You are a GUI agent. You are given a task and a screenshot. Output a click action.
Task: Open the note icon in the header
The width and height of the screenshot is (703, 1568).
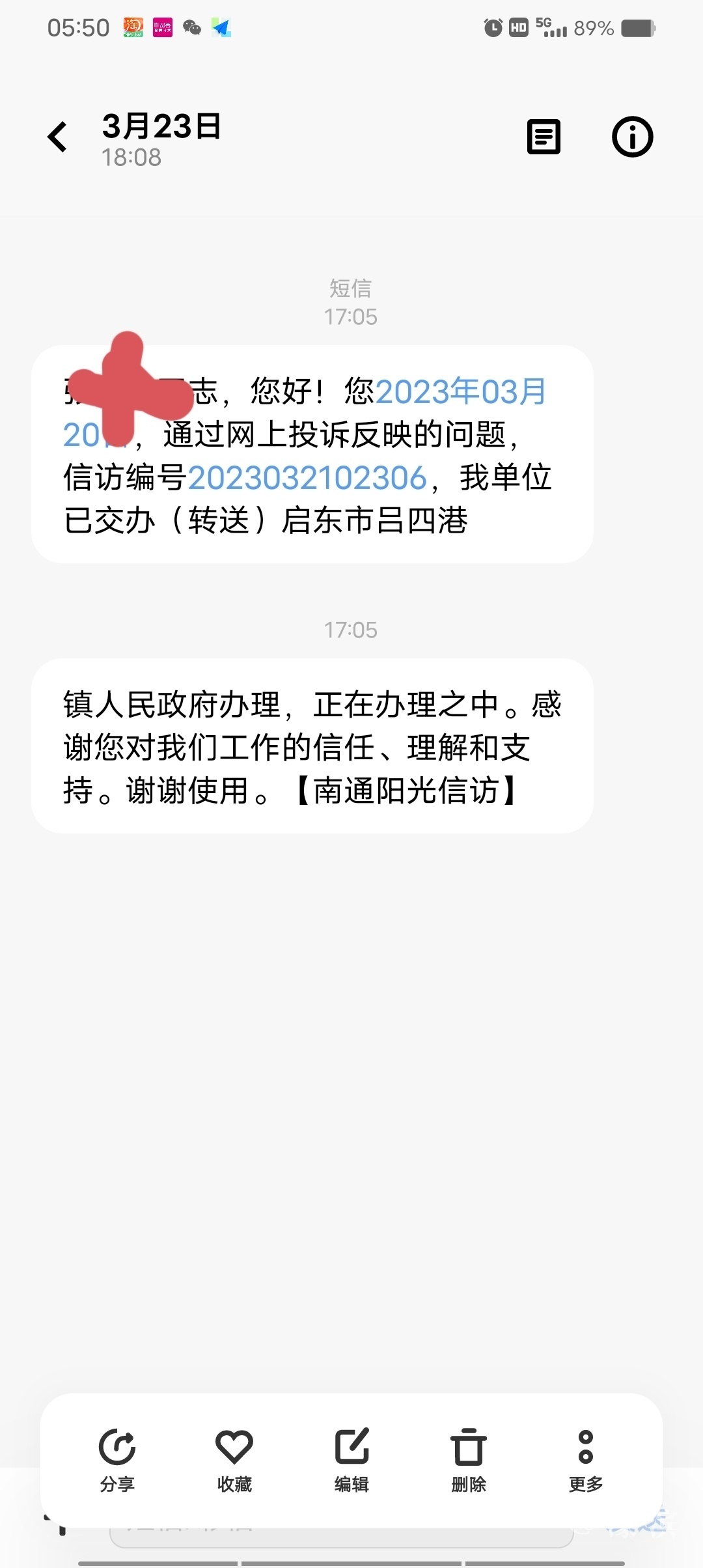click(544, 137)
